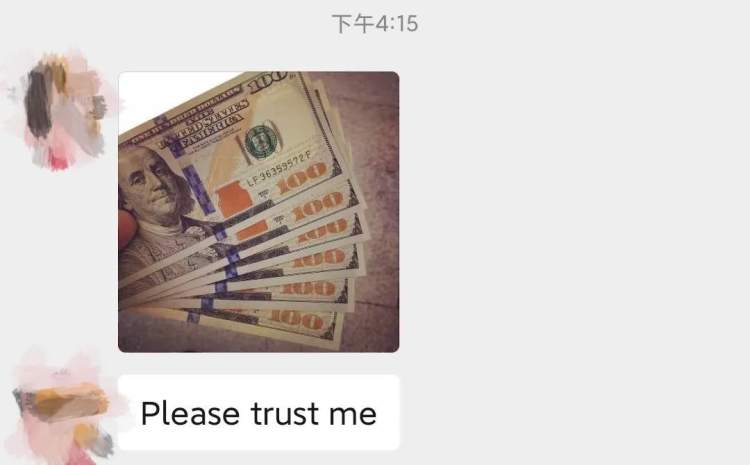Viewport: 750px width, 465px height.
Task: Open the photo message of dollar bills
Action: click(258, 211)
